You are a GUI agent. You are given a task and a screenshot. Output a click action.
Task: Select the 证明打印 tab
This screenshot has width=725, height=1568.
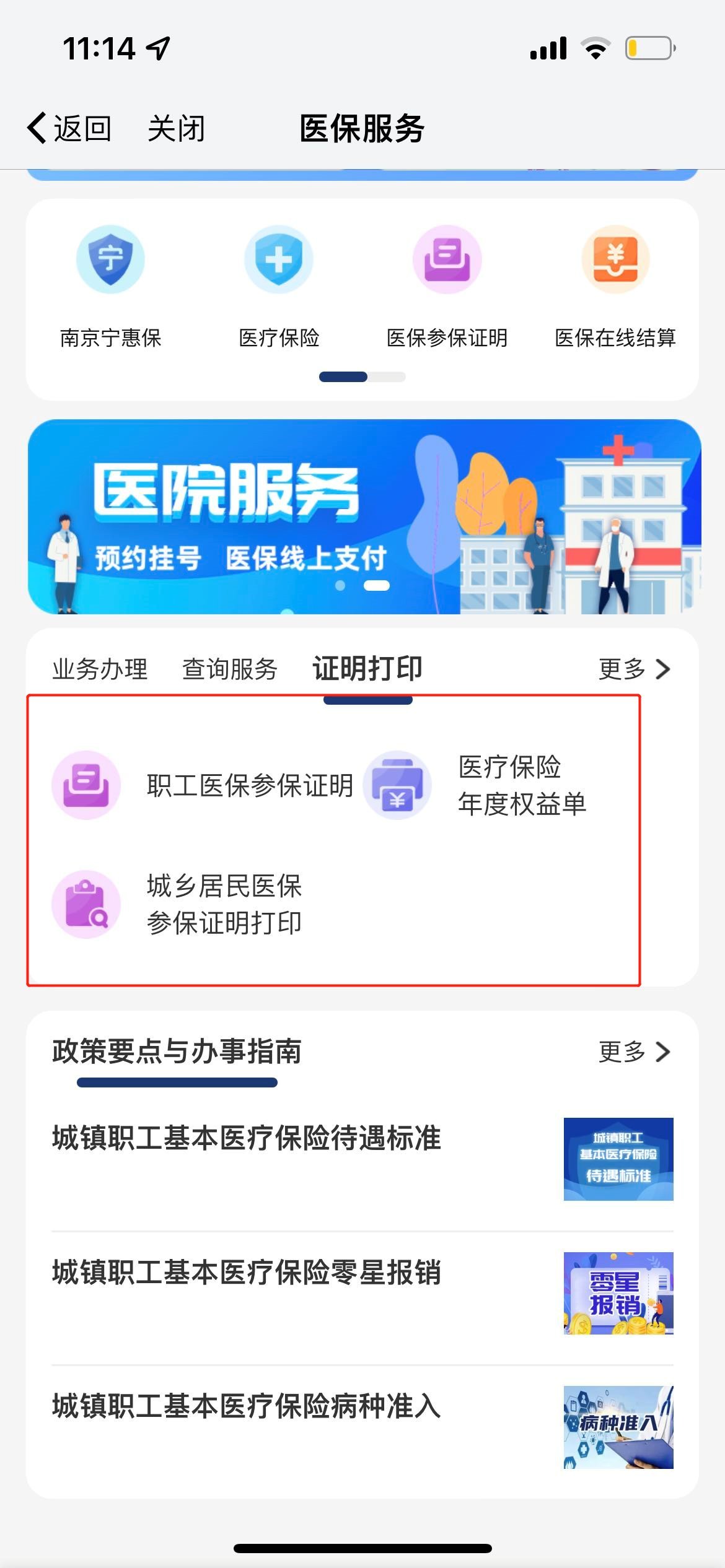tap(367, 669)
